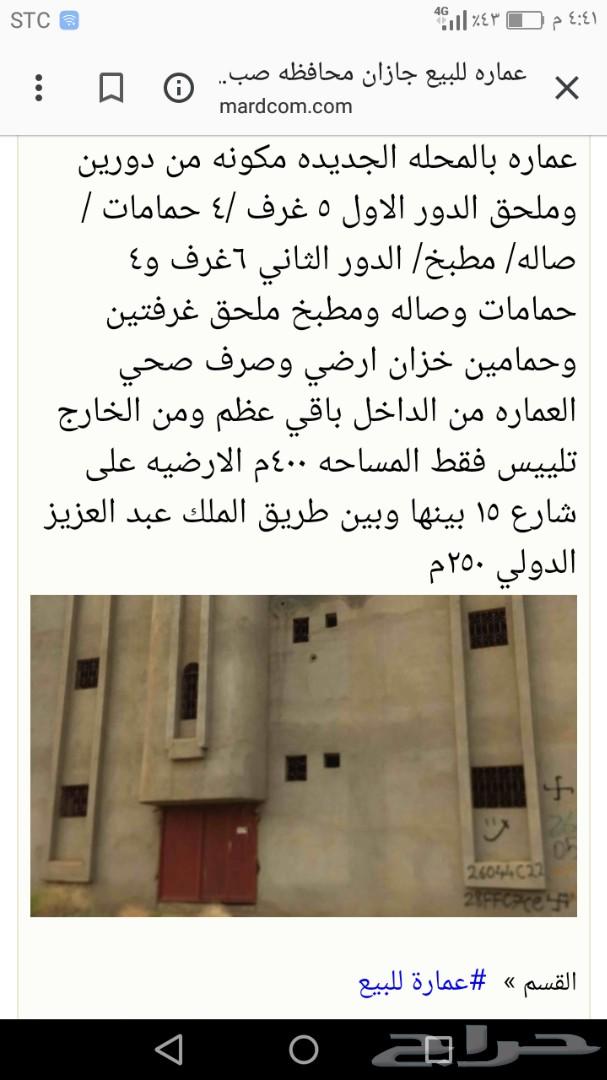Open the browser overflow menu

click(x=39, y=88)
